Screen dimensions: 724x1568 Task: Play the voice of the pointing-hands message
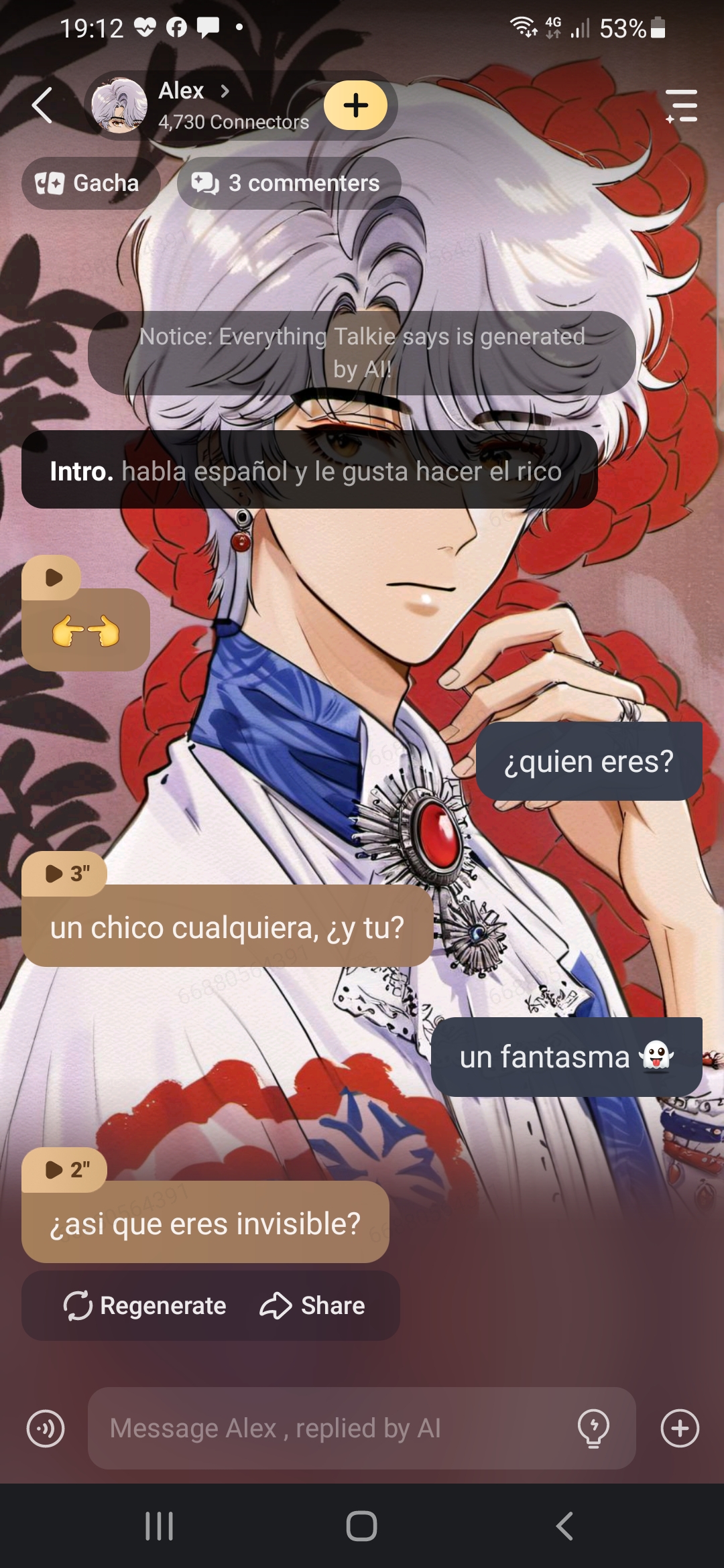point(53,578)
